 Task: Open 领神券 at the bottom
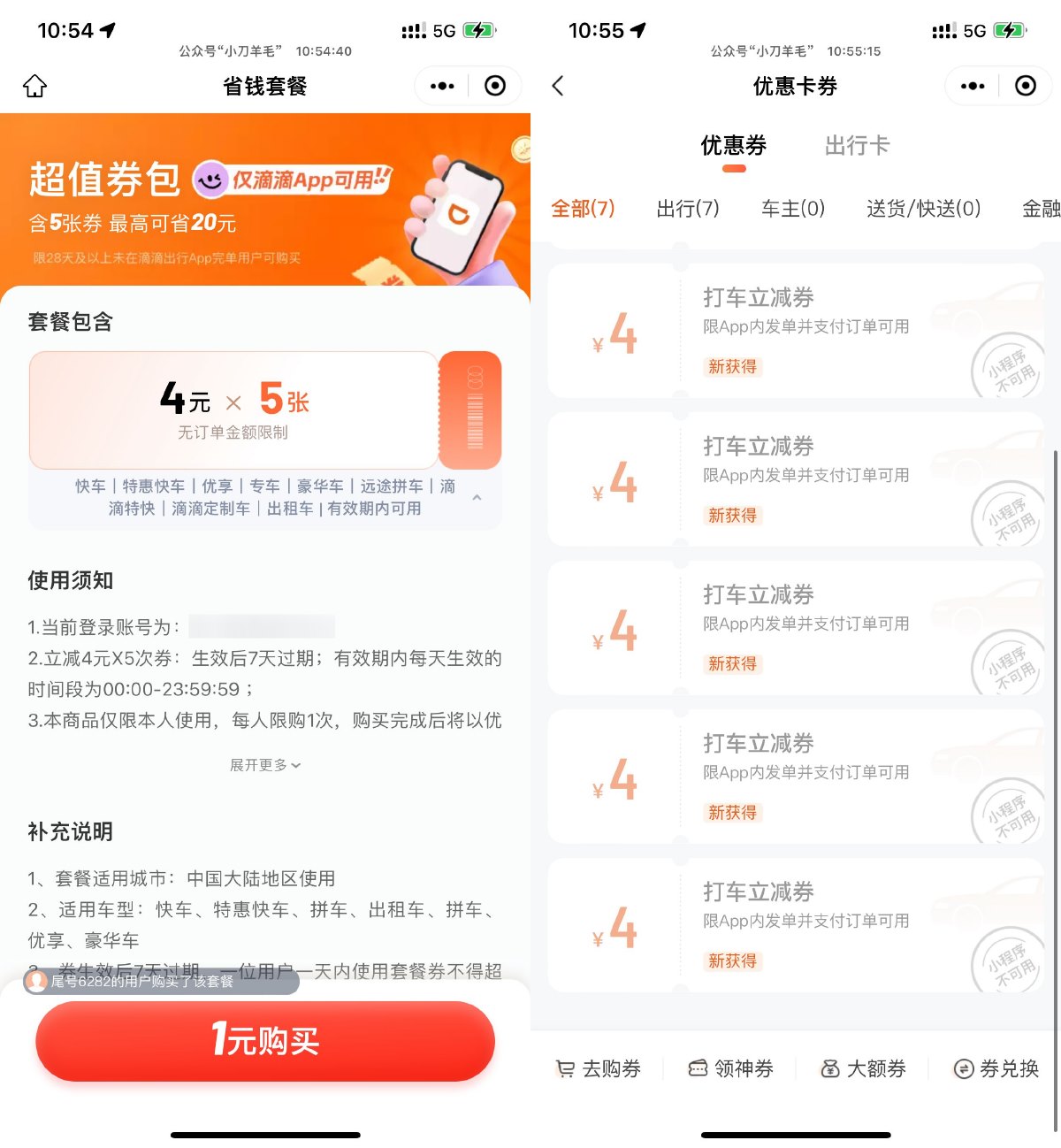pyautogui.click(x=731, y=1069)
